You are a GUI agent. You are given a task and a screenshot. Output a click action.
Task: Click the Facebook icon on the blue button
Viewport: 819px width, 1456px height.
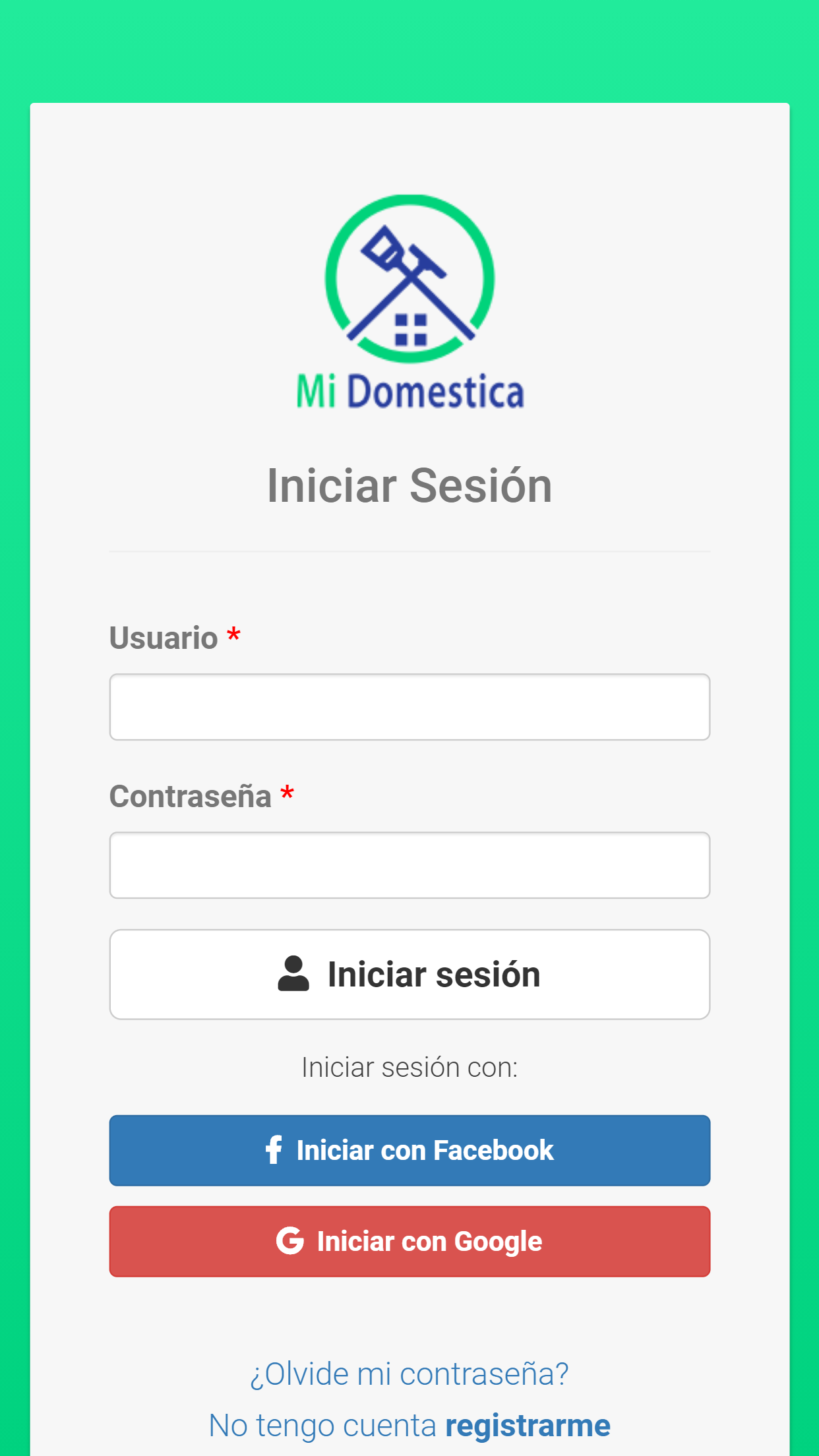pyautogui.click(x=273, y=1150)
